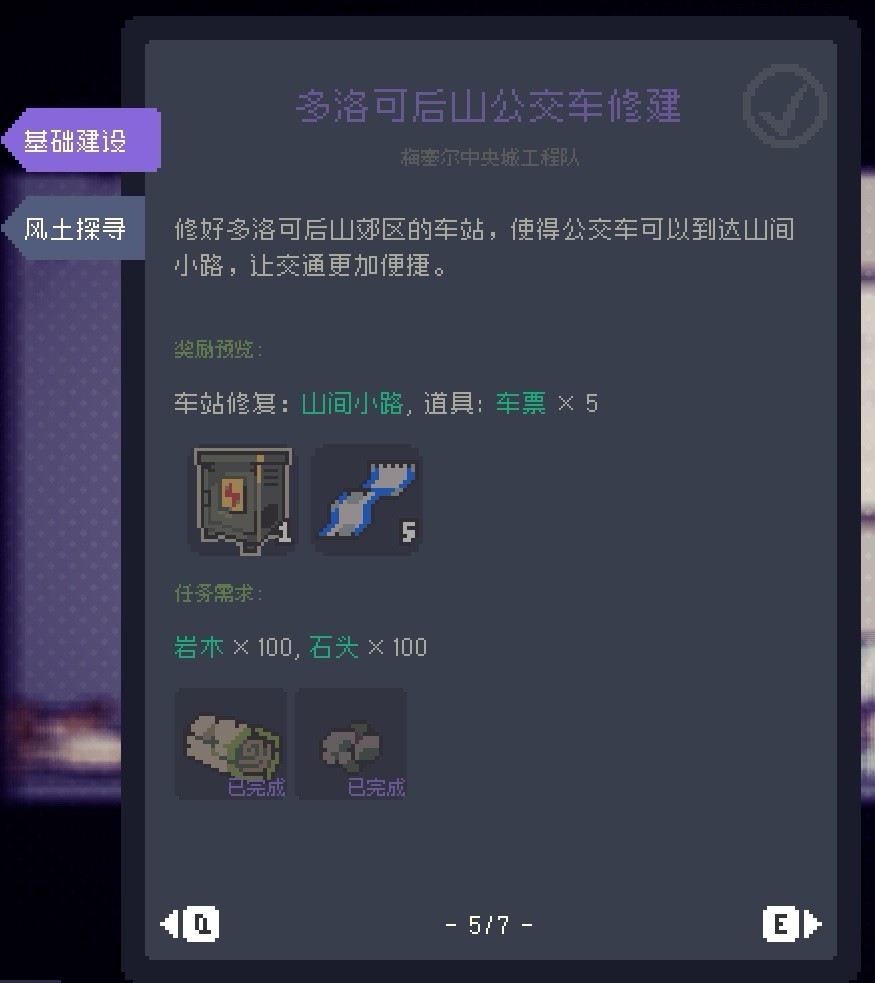Inspect the 石头 requirement item
The width and height of the screenshot is (875, 983).
(351, 744)
